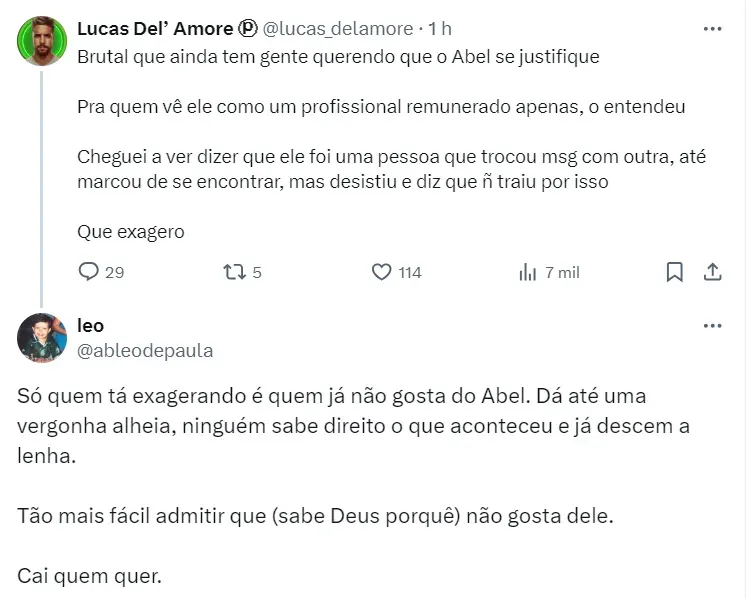Reply to Lucas Del' Amore's post

pos(89,272)
